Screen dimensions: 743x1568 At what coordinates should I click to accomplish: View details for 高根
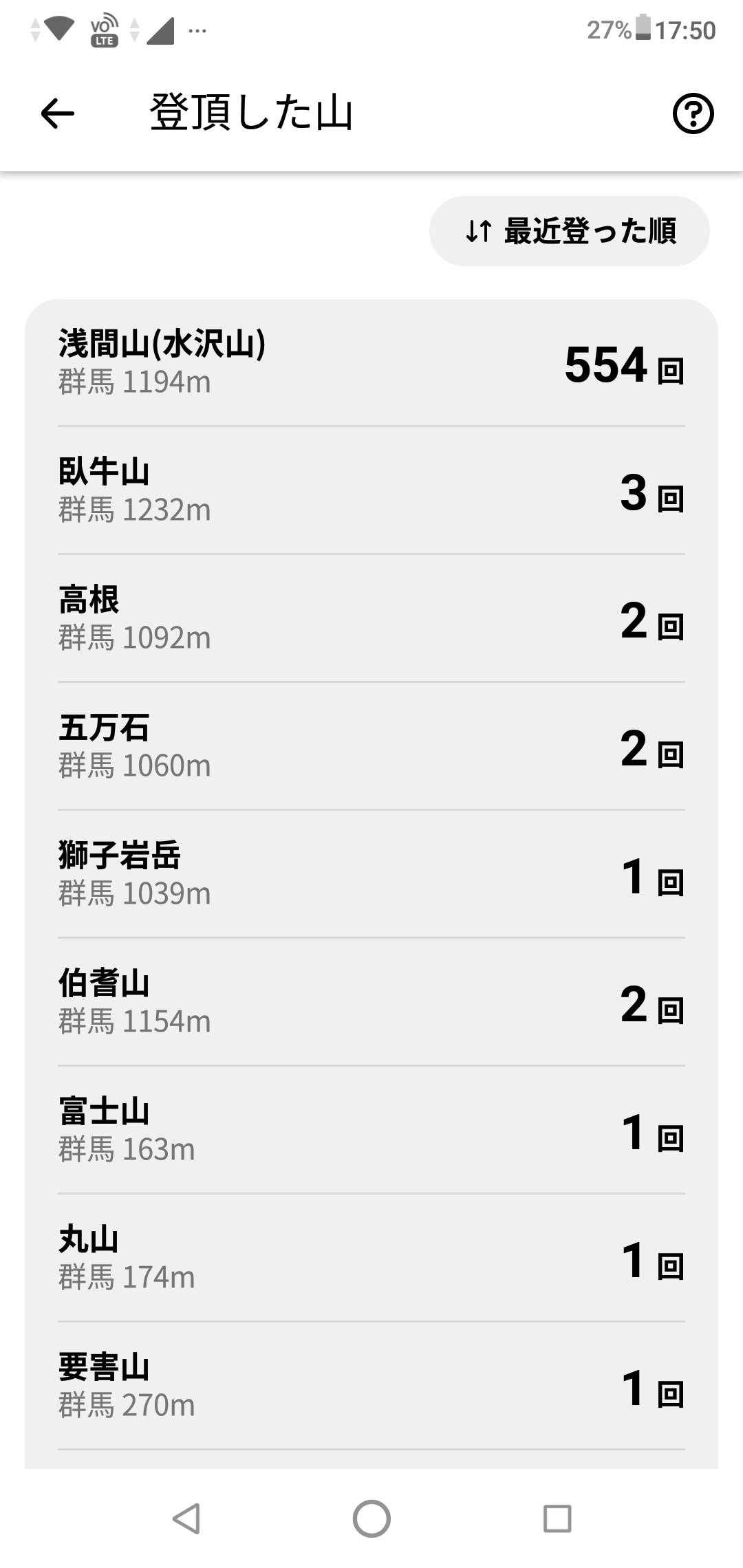(x=371, y=618)
